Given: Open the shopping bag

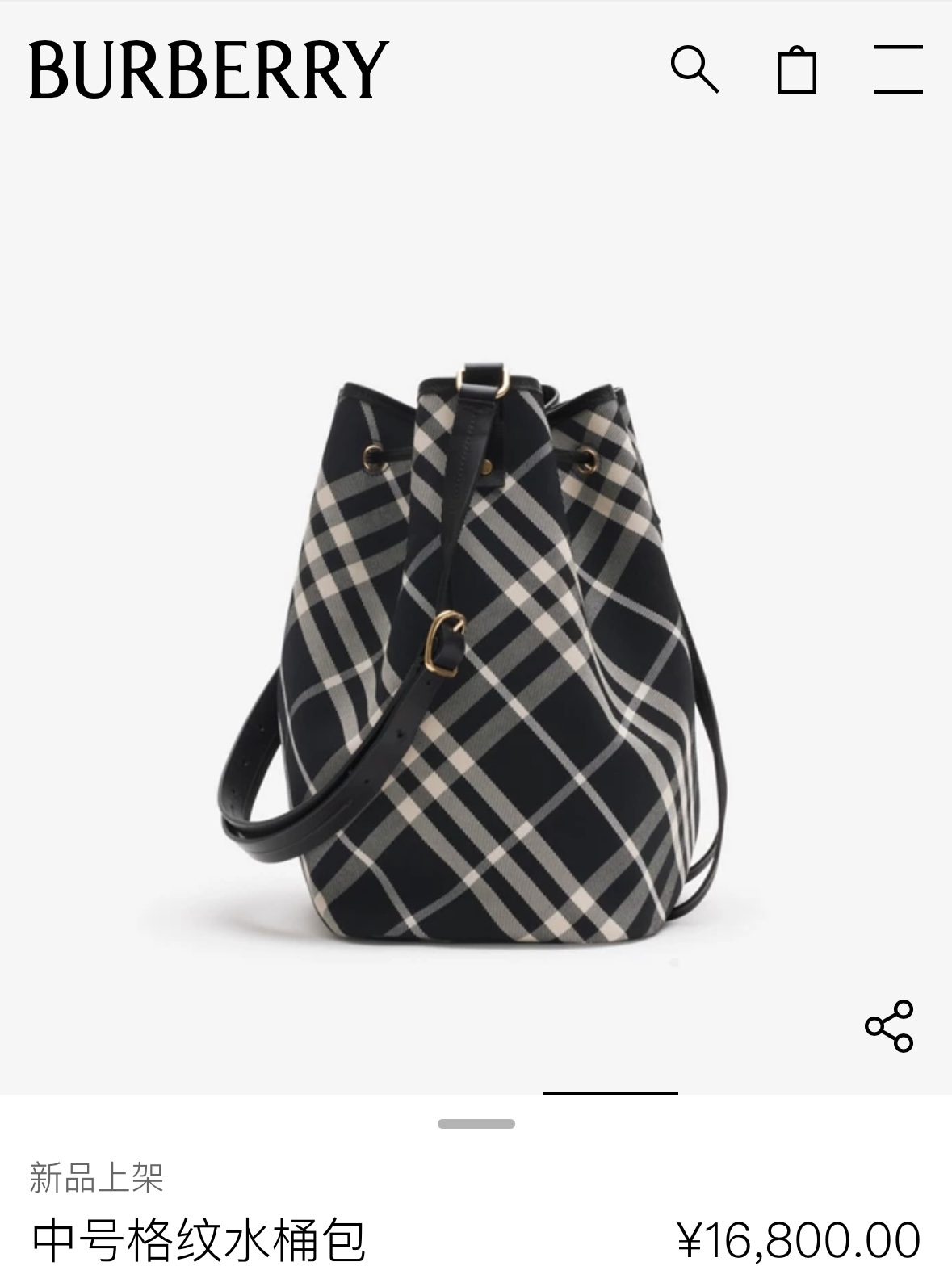Looking at the screenshot, I should point(796,69).
